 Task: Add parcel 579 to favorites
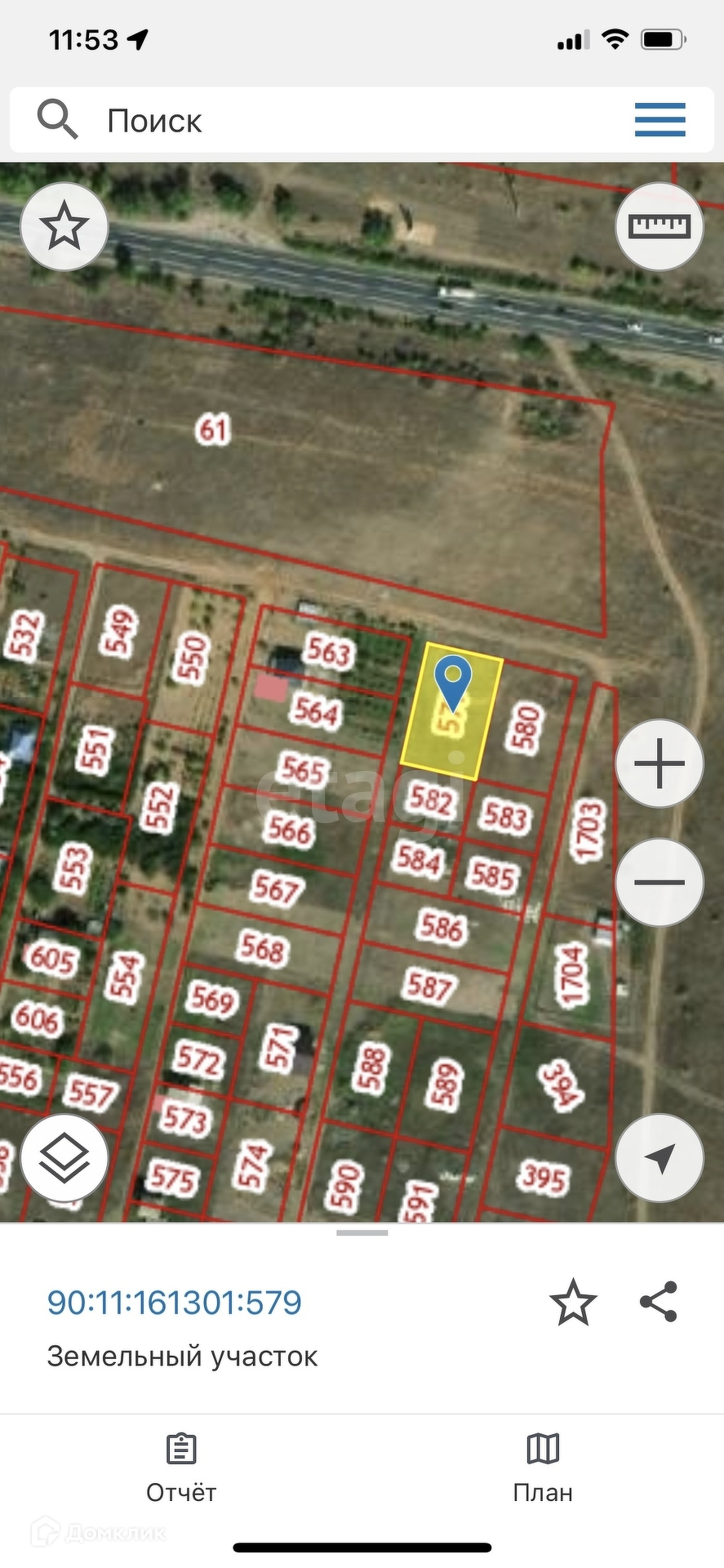pyautogui.click(x=573, y=1303)
